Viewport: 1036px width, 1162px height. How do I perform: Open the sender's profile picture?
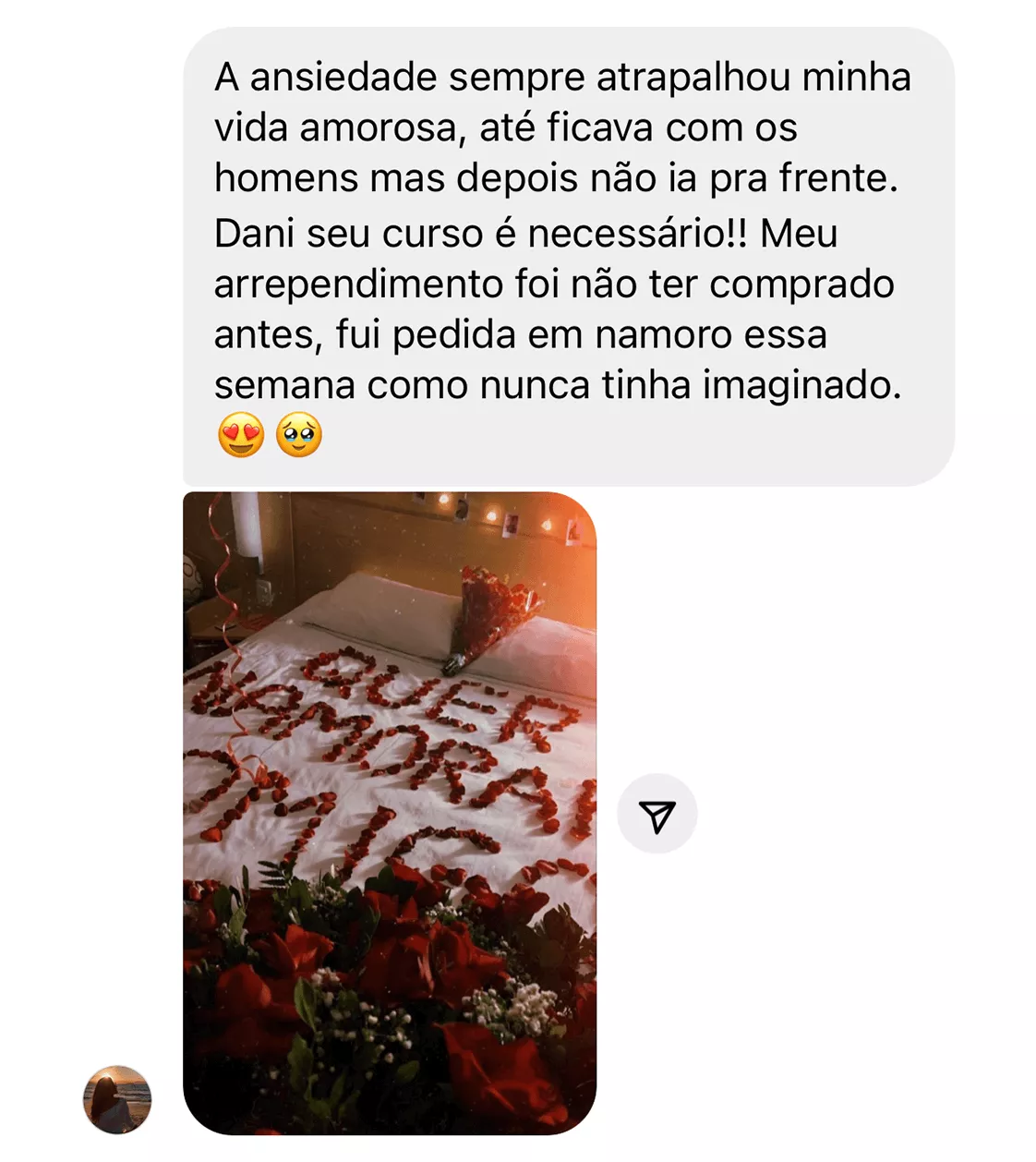117,1099
